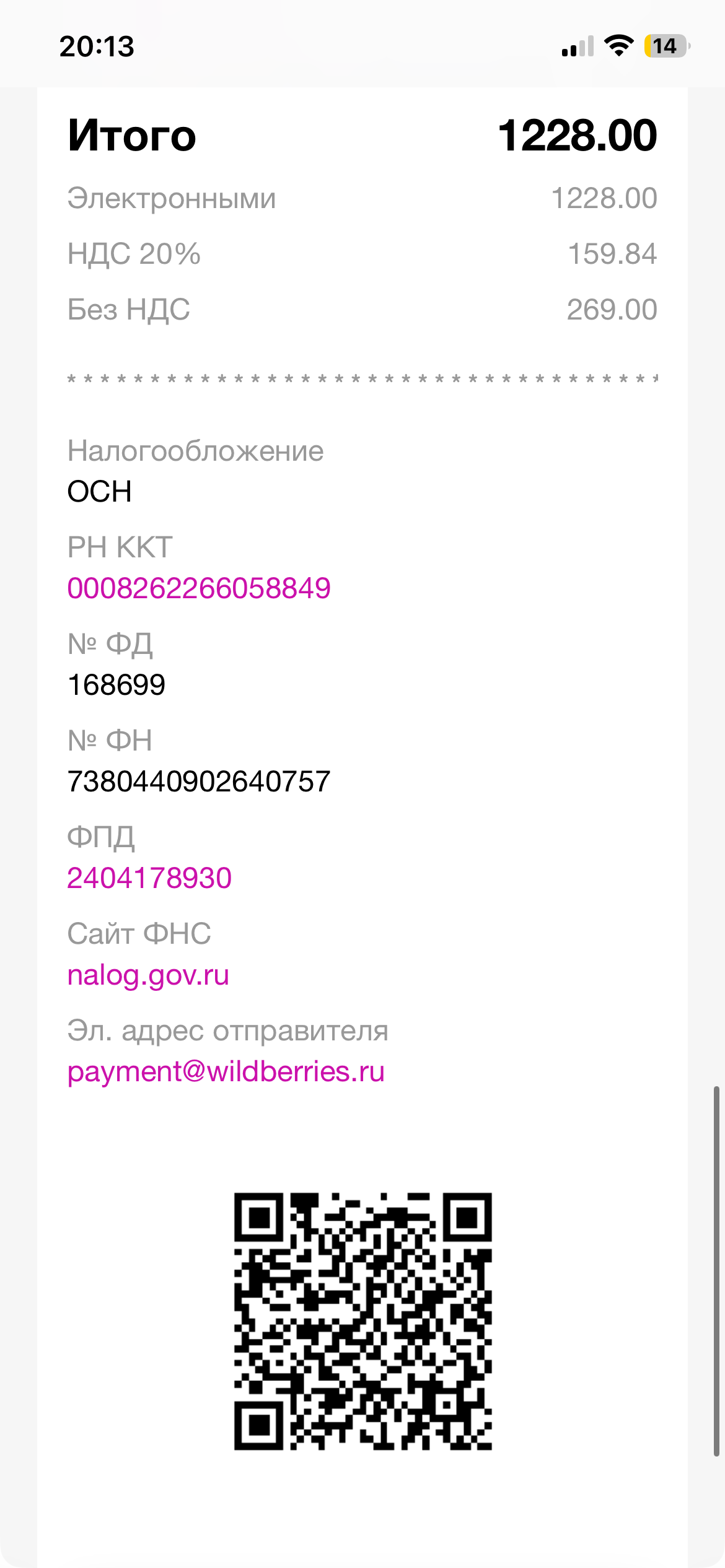Email payment@wildberries.ru sender address
This screenshot has width=725, height=1568.
[226, 1072]
